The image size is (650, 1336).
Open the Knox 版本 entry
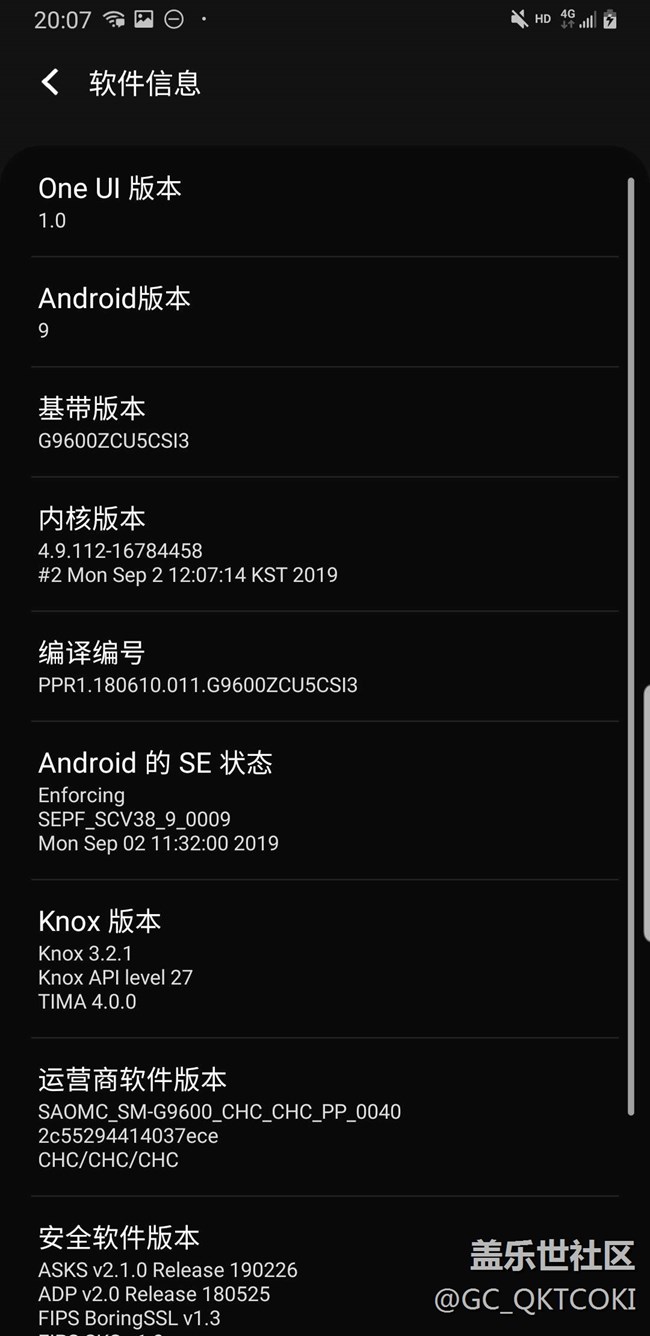pyautogui.click(x=325, y=959)
